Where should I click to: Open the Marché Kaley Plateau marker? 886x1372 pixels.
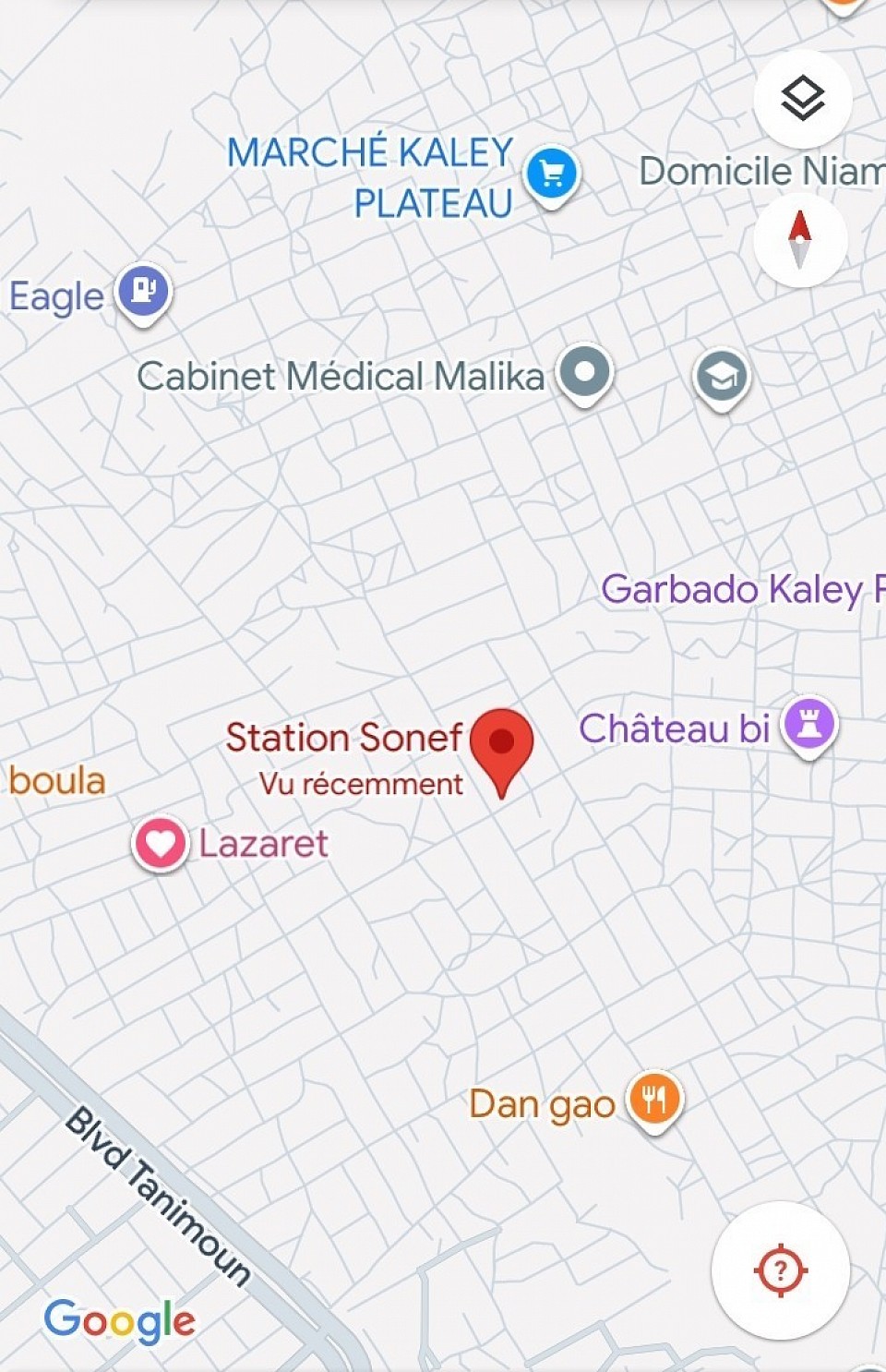[552, 175]
